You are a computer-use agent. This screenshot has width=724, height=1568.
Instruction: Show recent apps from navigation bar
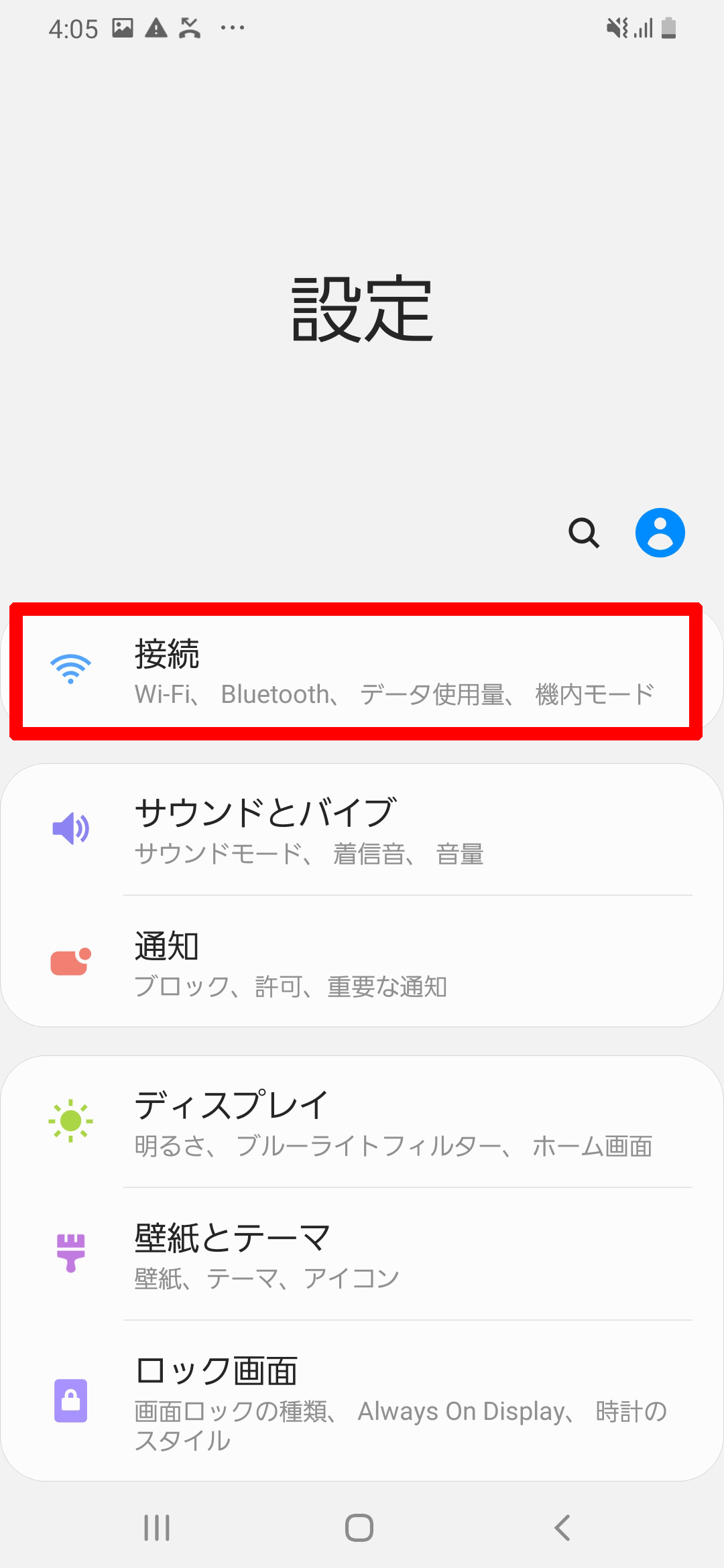(x=157, y=1528)
